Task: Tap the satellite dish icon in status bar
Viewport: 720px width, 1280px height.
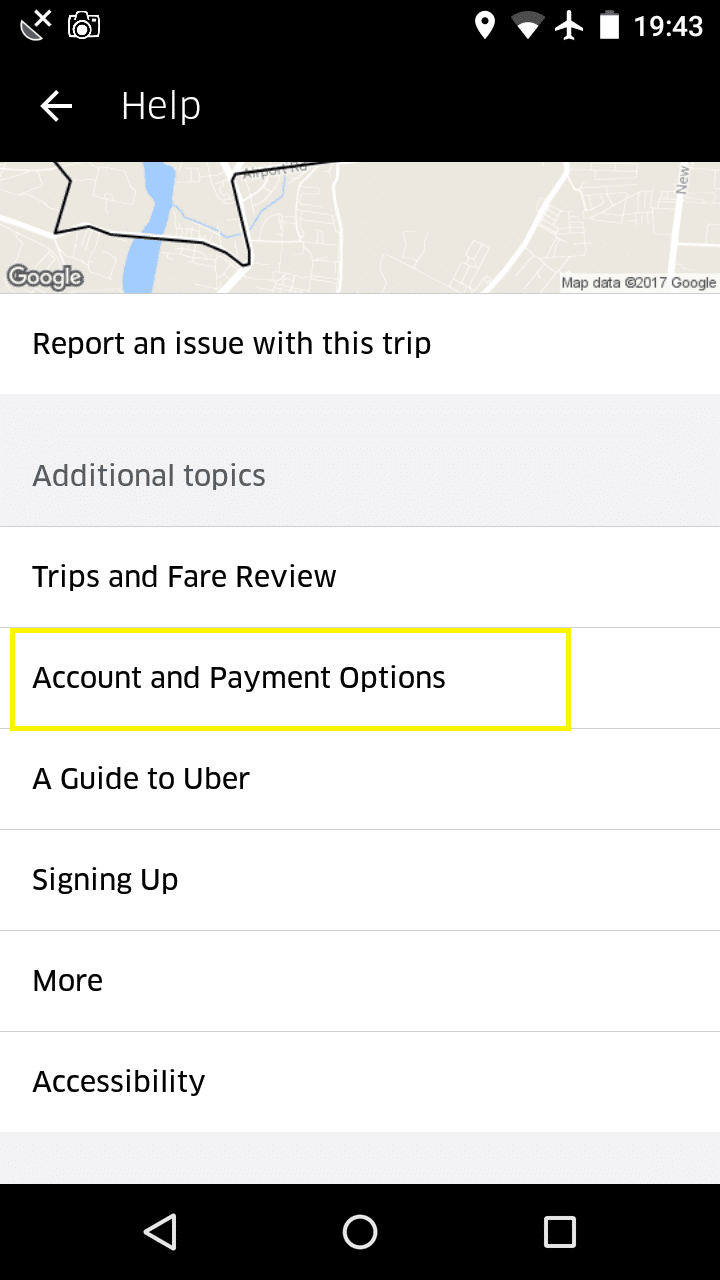Action: [33, 25]
